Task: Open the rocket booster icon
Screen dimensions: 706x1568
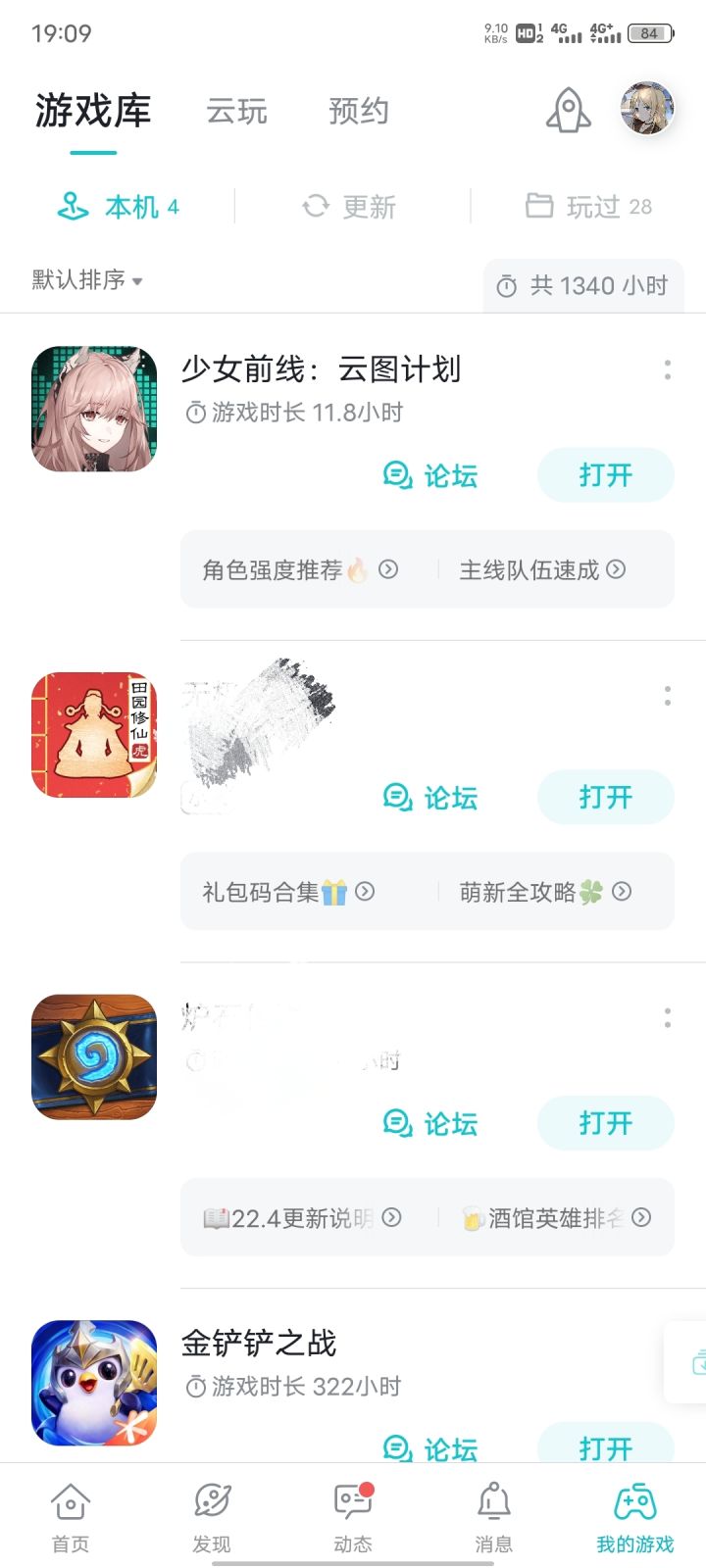Action: coord(569,111)
